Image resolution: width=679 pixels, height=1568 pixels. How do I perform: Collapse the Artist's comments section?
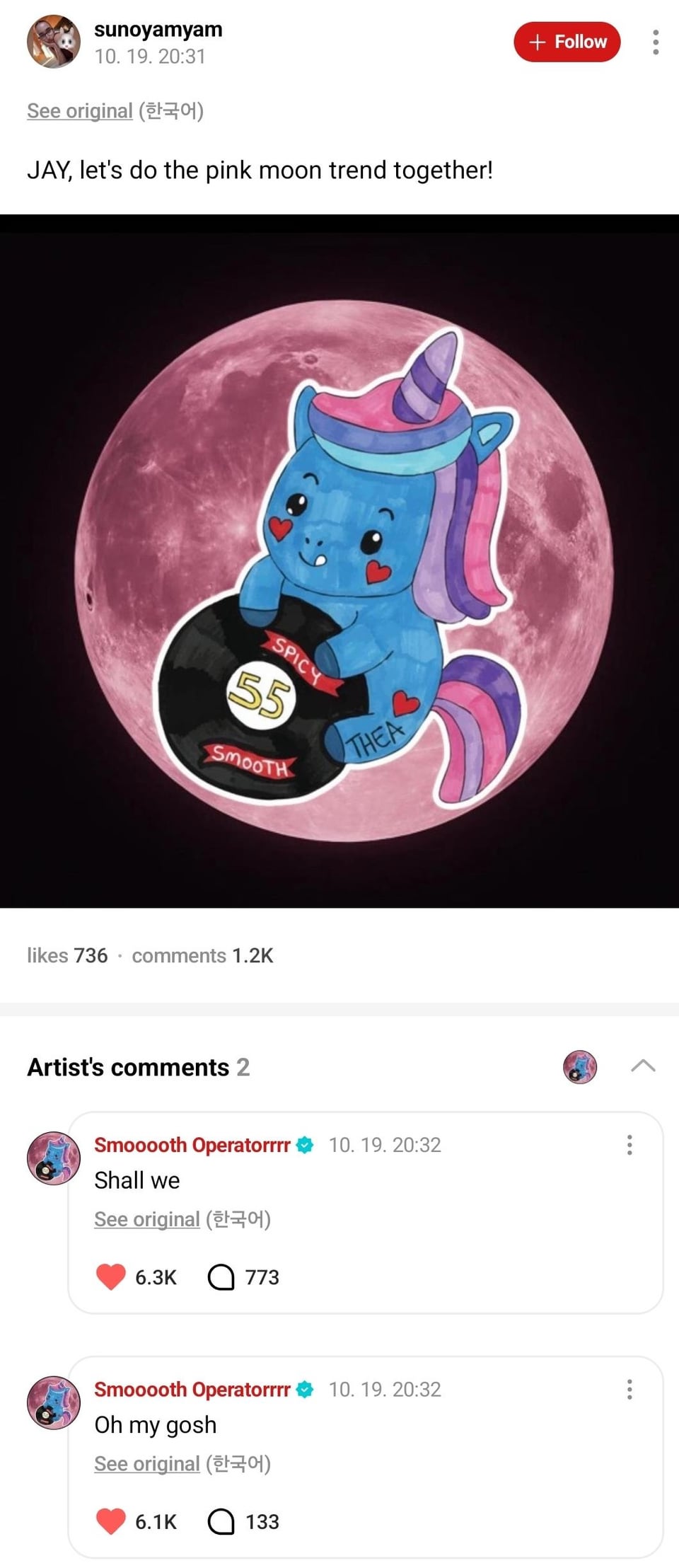coord(642,1066)
